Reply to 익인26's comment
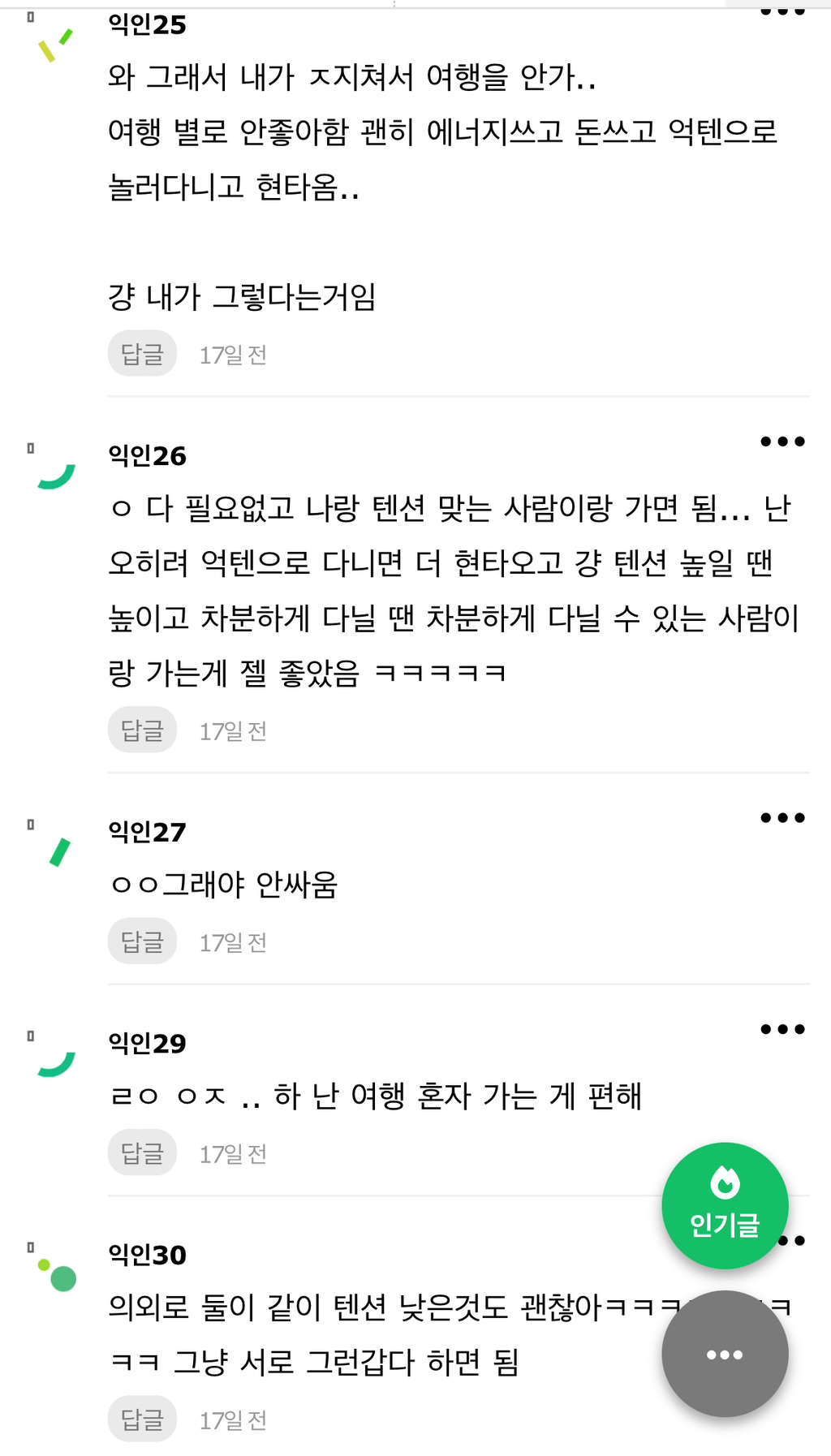831x1456 pixels. coord(142,730)
